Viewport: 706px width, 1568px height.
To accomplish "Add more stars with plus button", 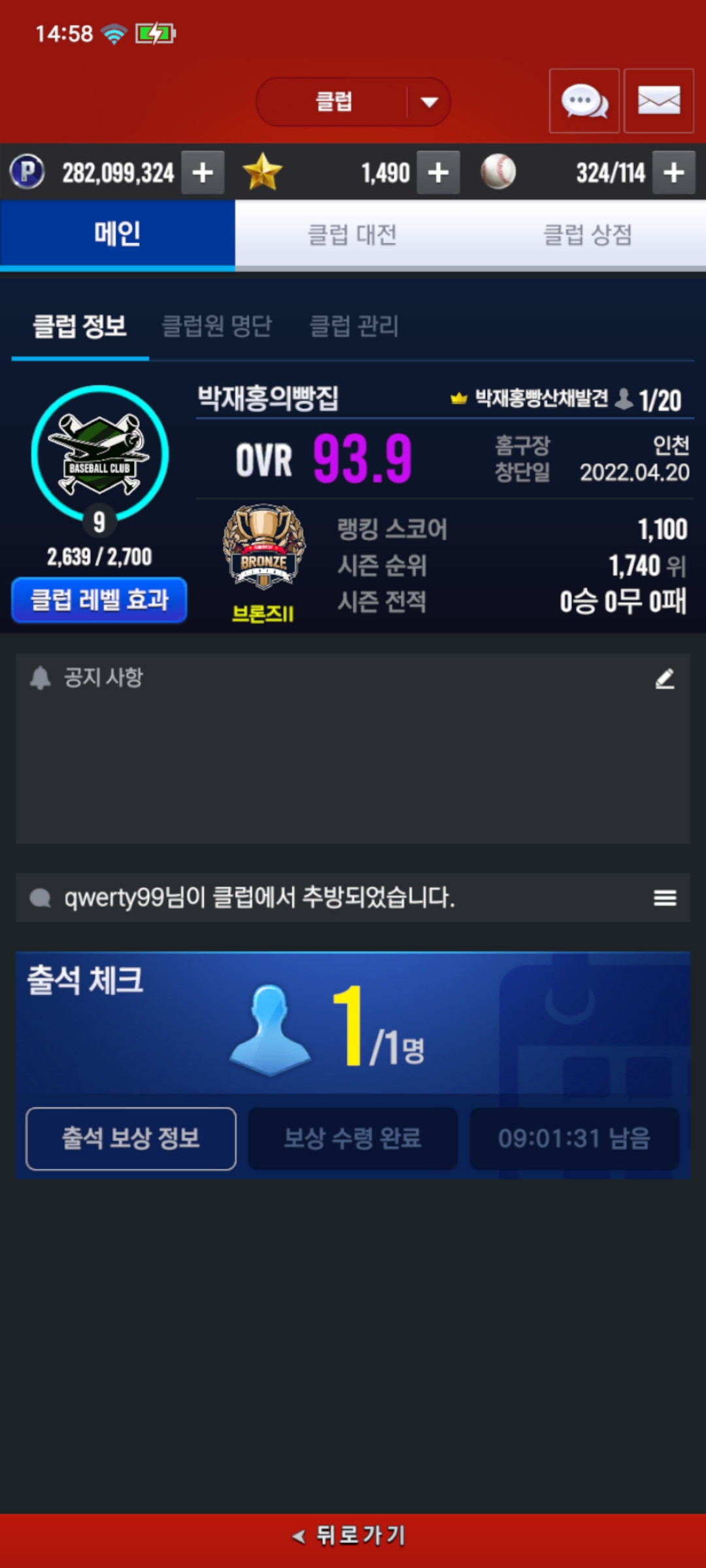I will 438,173.
